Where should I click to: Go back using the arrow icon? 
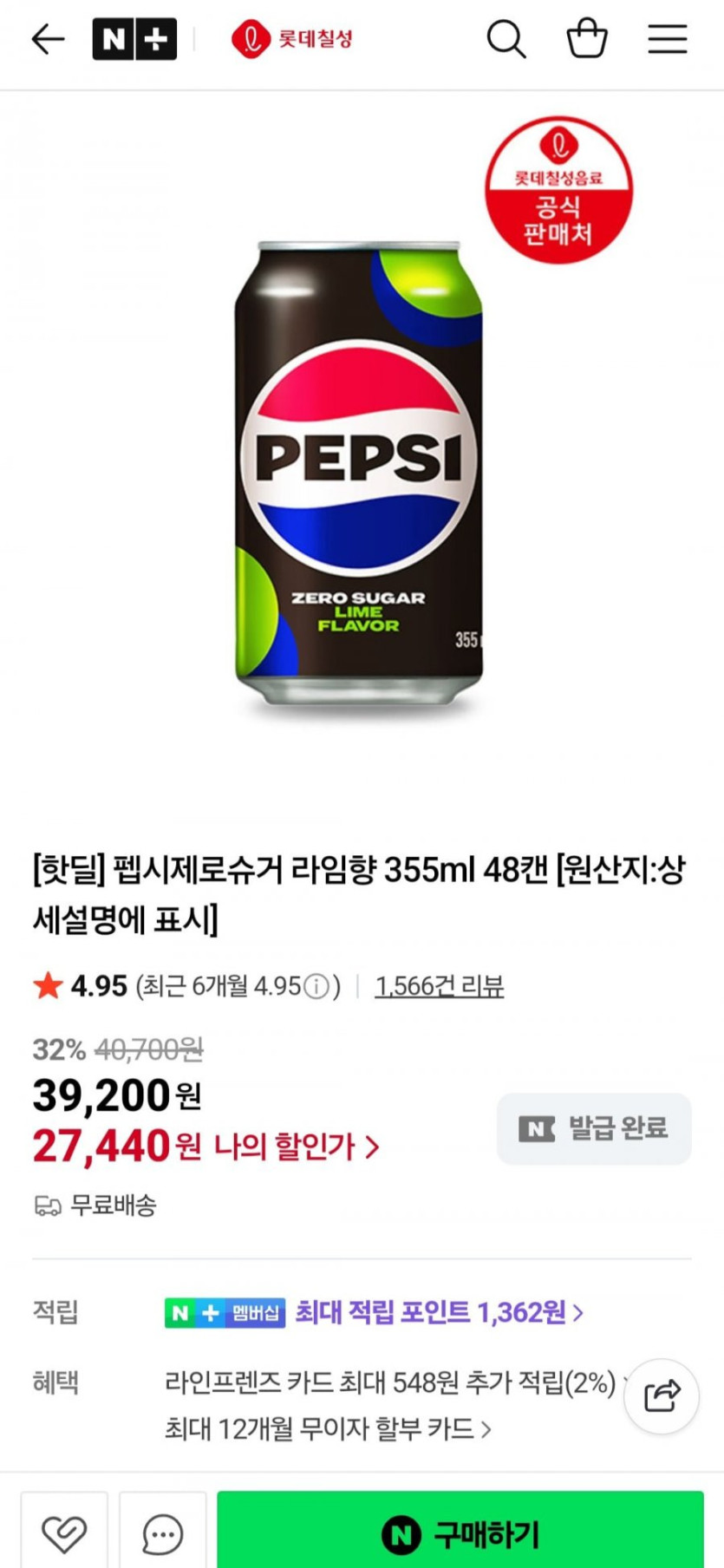pos(48,39)
